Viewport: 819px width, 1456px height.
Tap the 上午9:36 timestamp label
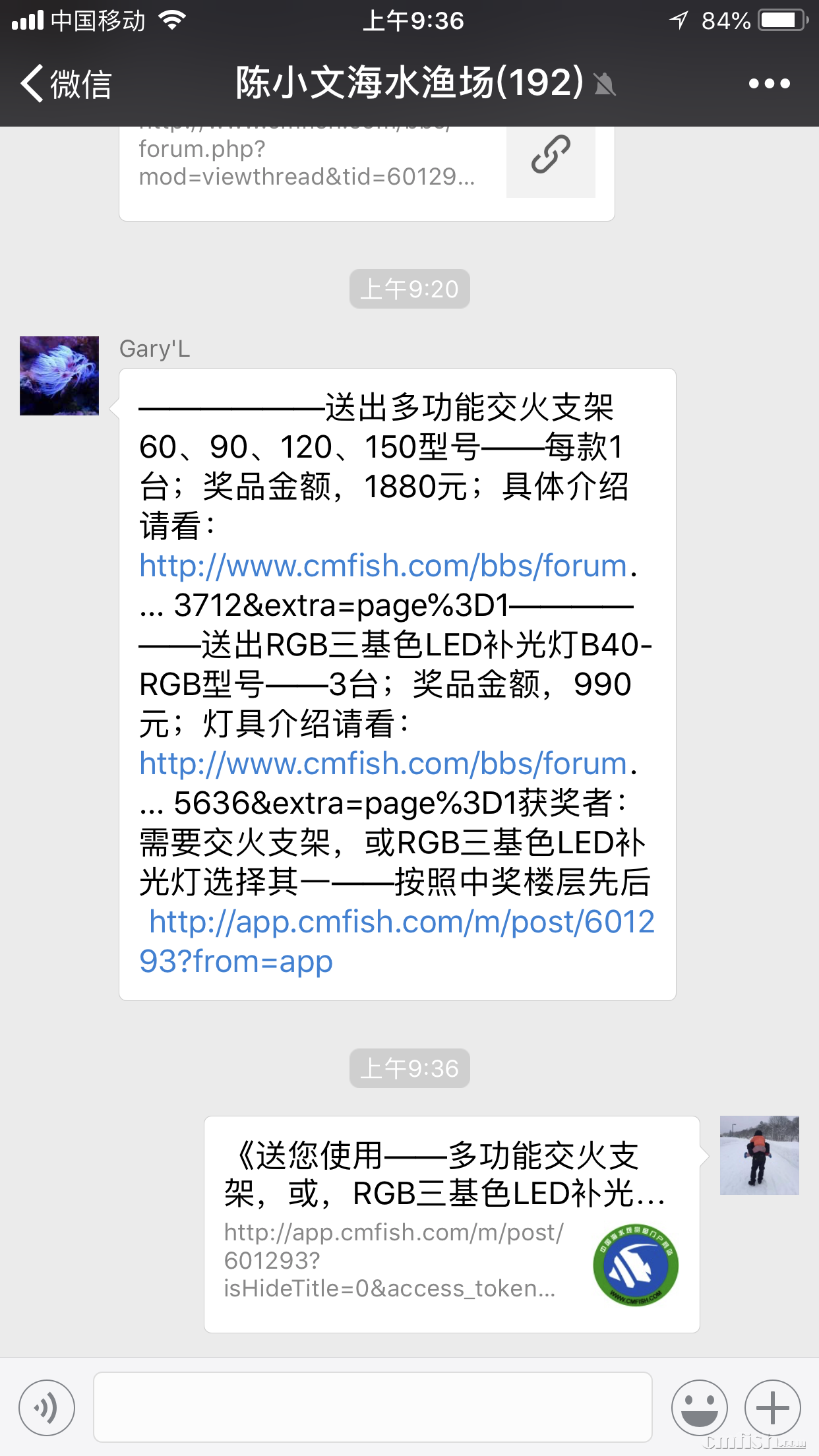point(409,1068)
